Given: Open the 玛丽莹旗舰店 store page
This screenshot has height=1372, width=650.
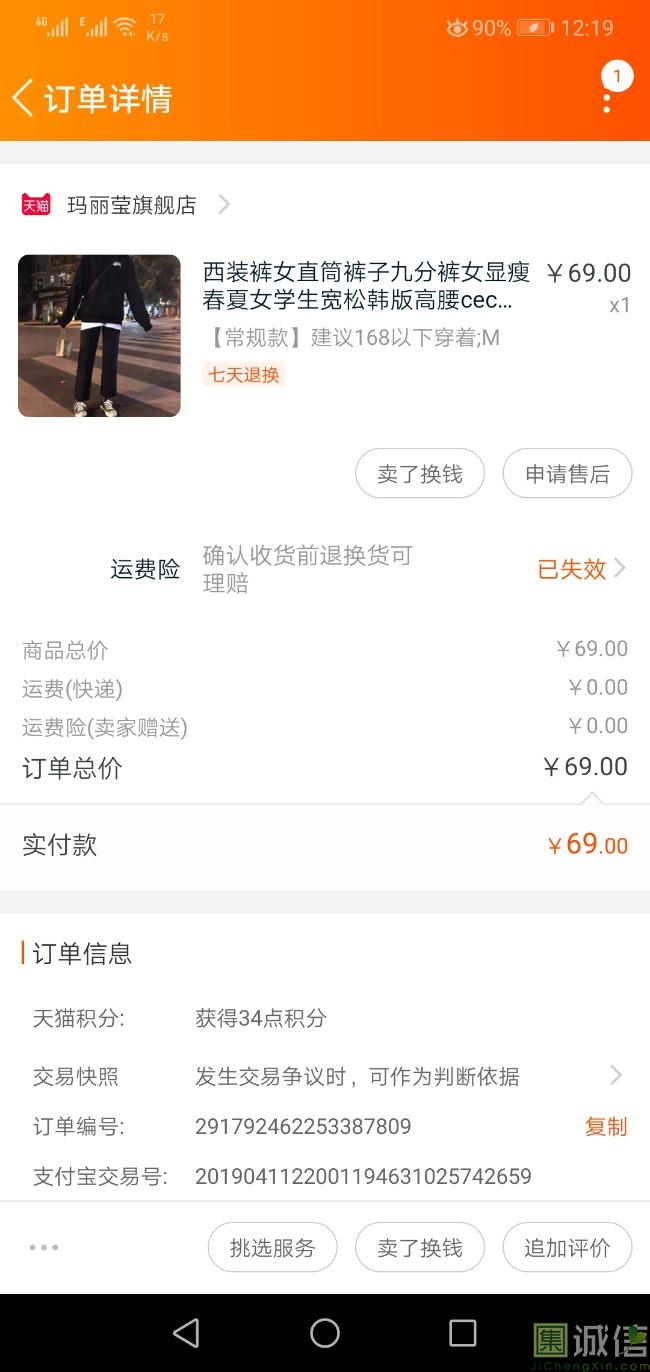Looking at the screenshot, I should click(x=131, y=205).
